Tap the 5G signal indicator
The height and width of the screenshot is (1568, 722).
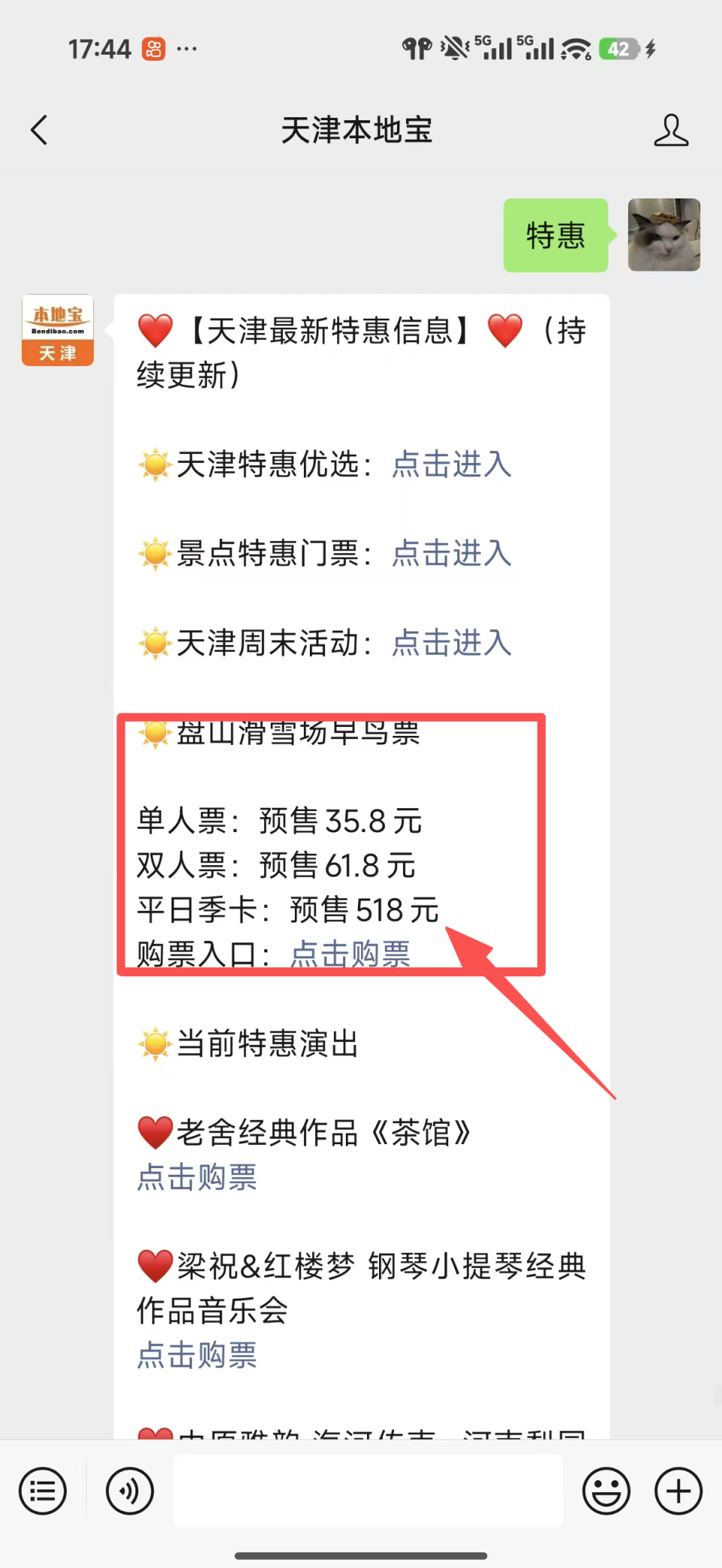(492, 47)
